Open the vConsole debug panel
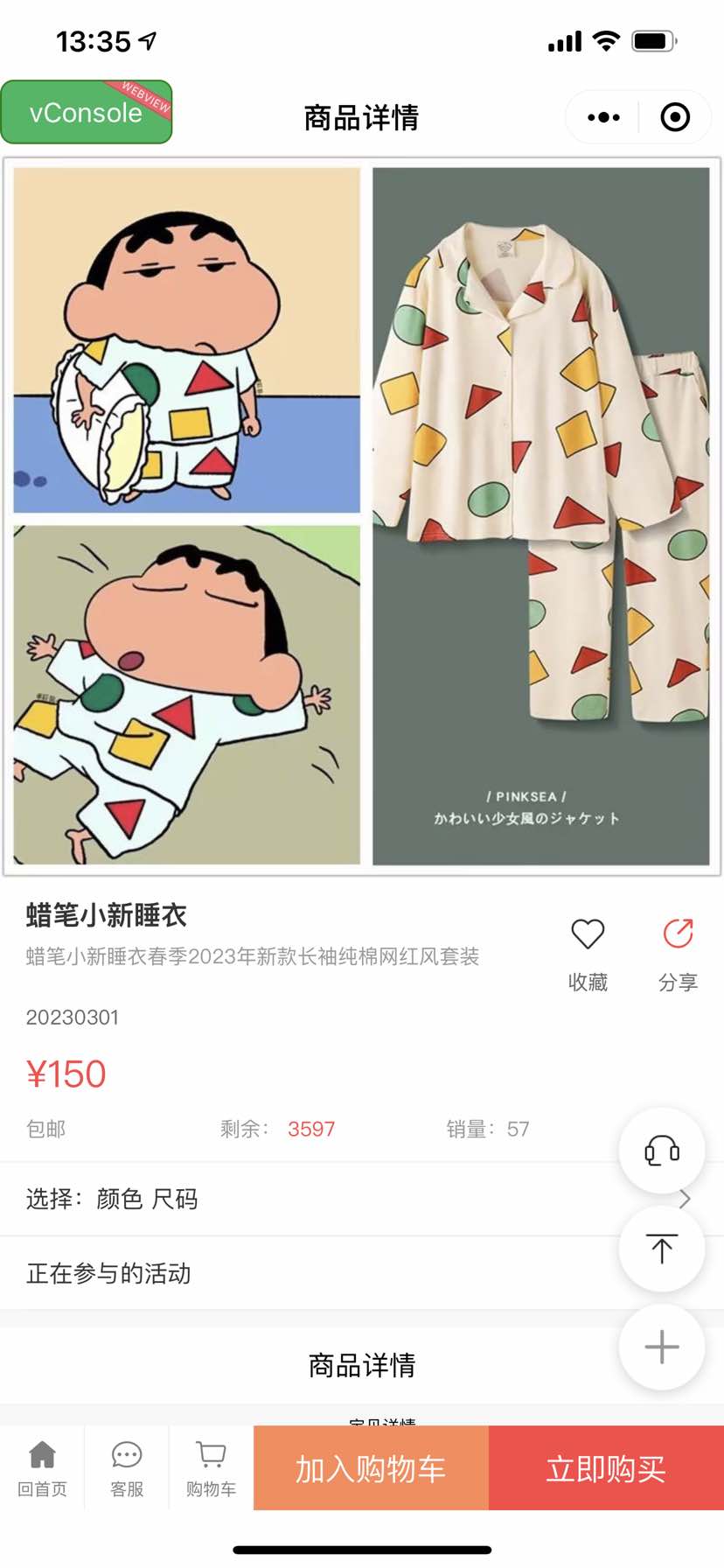Viewport: 724px width, 1568px height. coord(86,112)
